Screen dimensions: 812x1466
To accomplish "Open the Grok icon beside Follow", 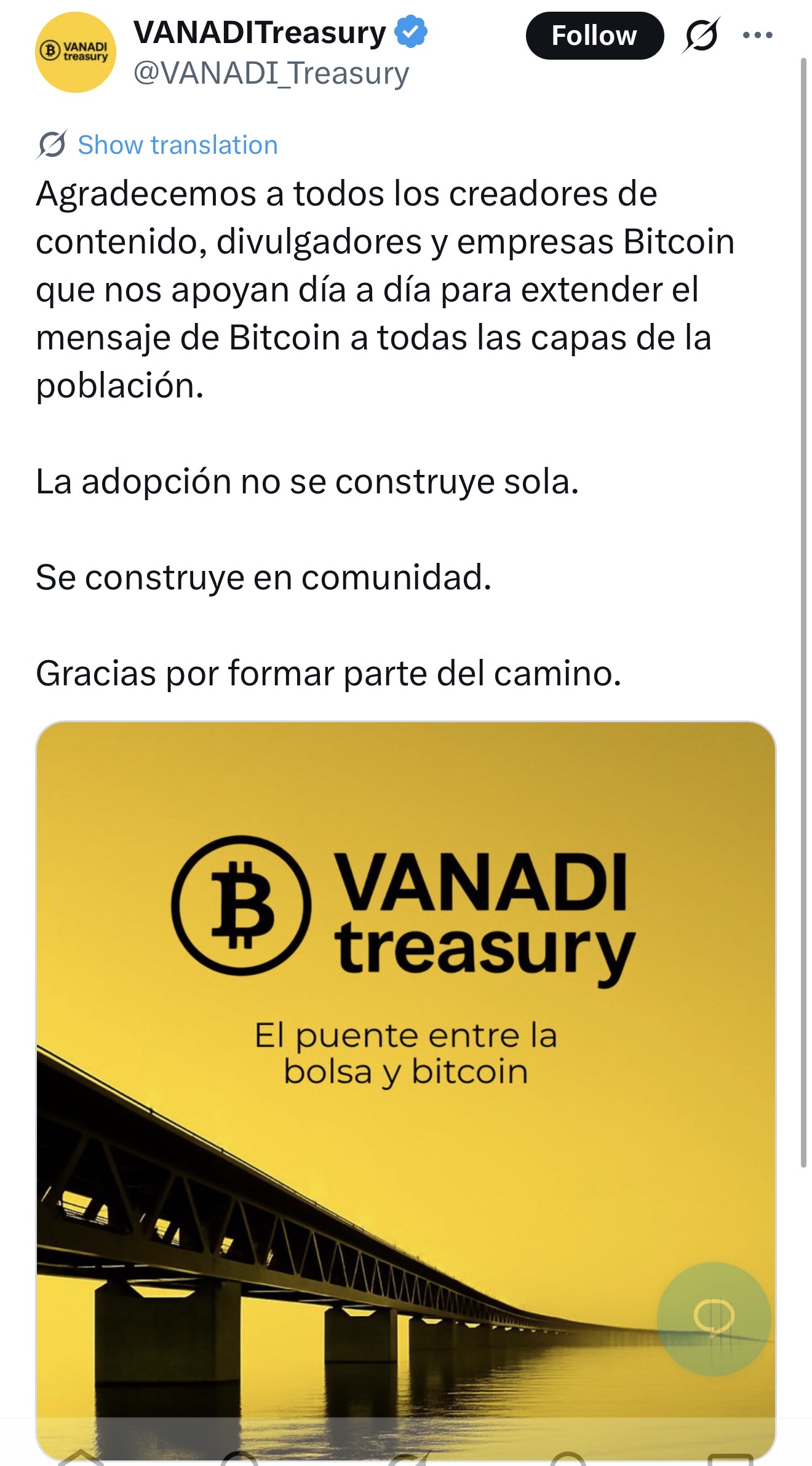I will point(701,35).
